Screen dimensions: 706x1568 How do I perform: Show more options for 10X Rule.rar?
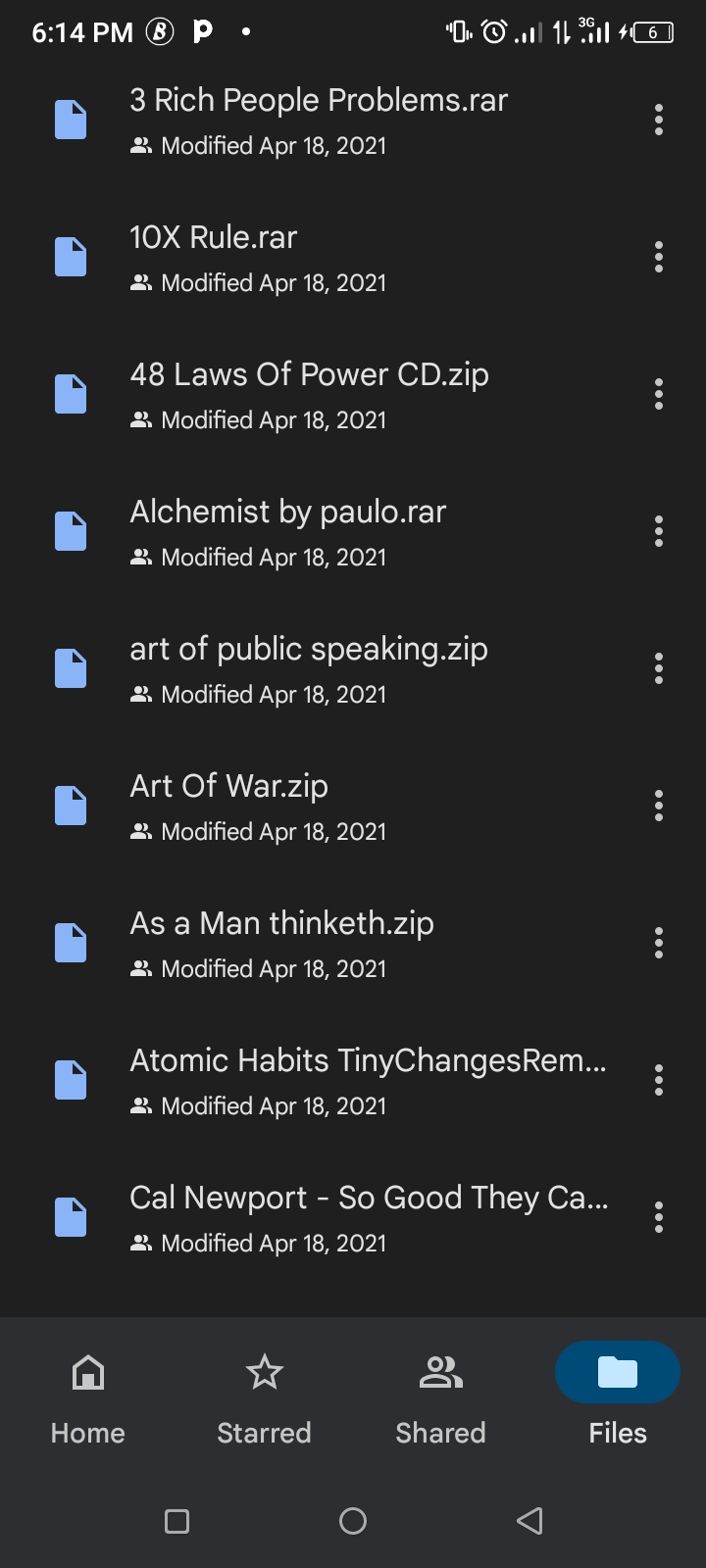click(x=659, y=258)
